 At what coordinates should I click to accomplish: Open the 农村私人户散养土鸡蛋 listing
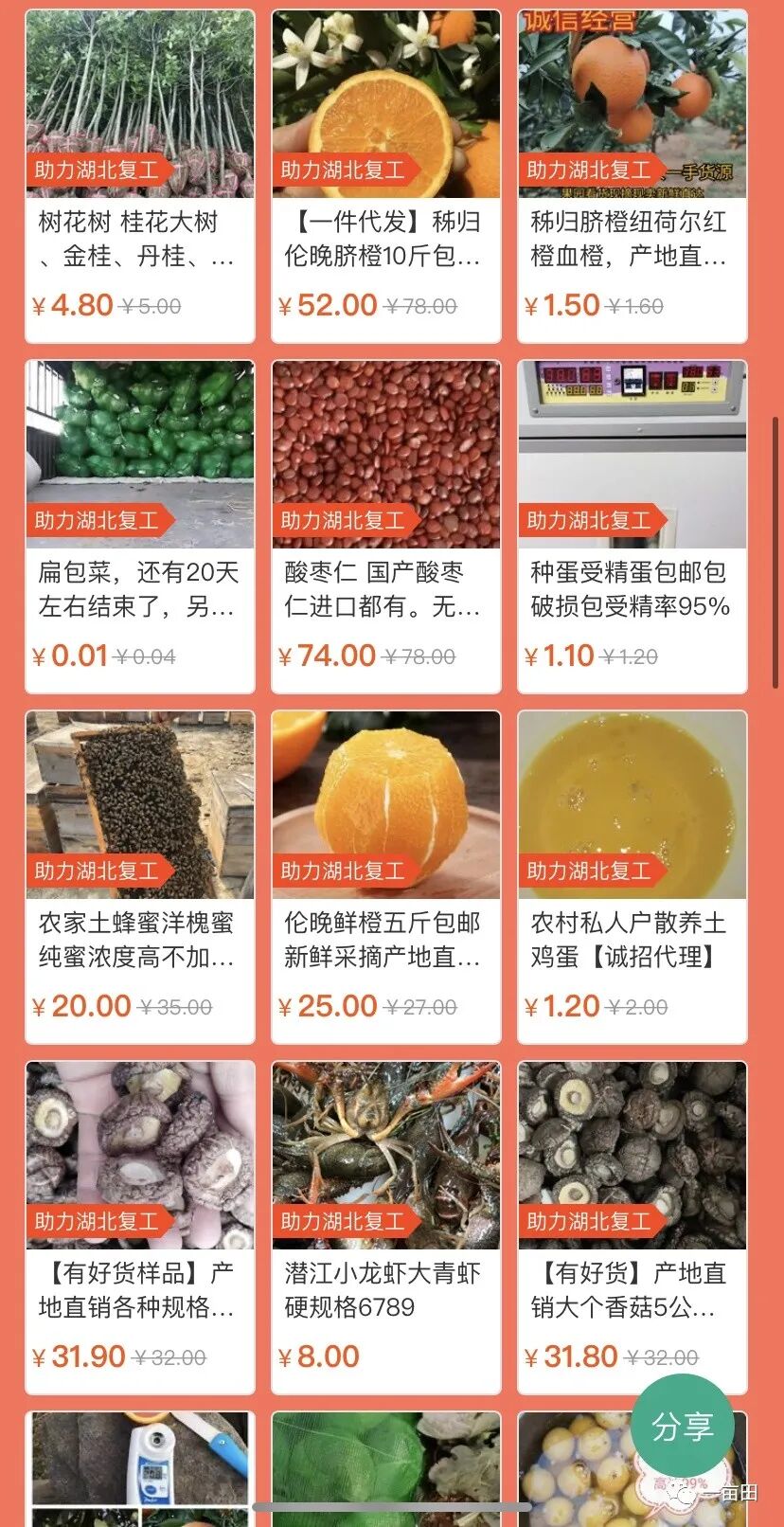pos(633,876)
